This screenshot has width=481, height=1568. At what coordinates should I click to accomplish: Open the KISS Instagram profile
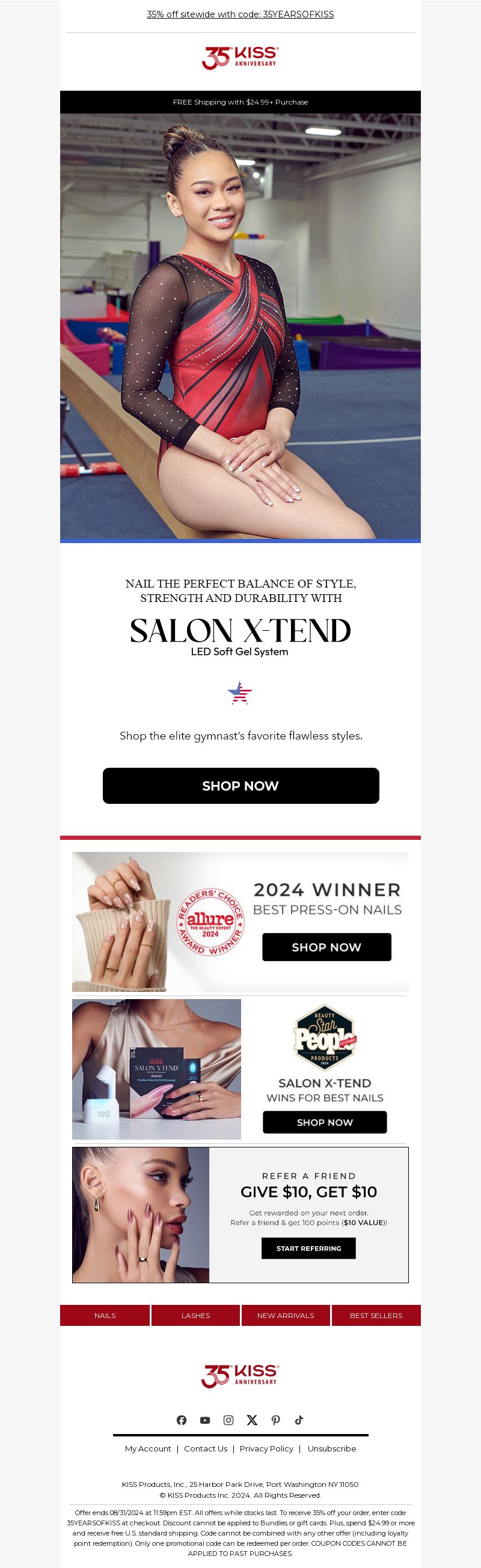[x=228, y=1420]
